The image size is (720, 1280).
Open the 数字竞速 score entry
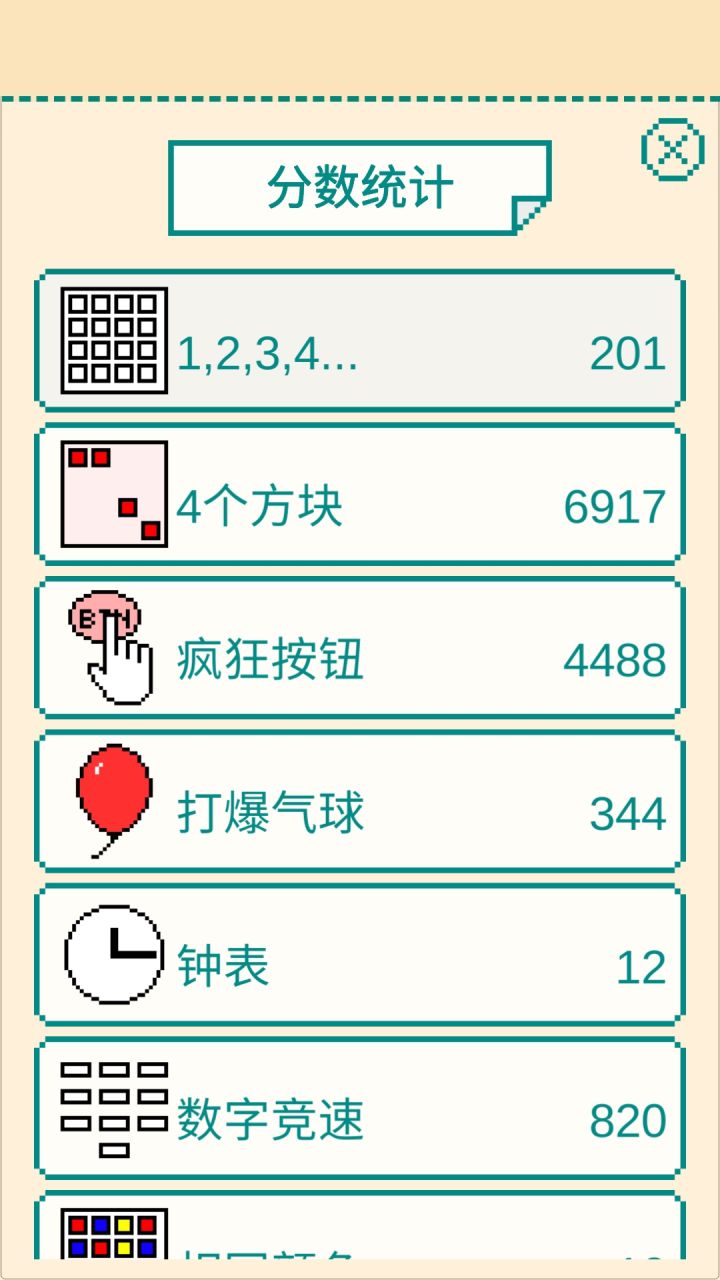point(360,1108)
